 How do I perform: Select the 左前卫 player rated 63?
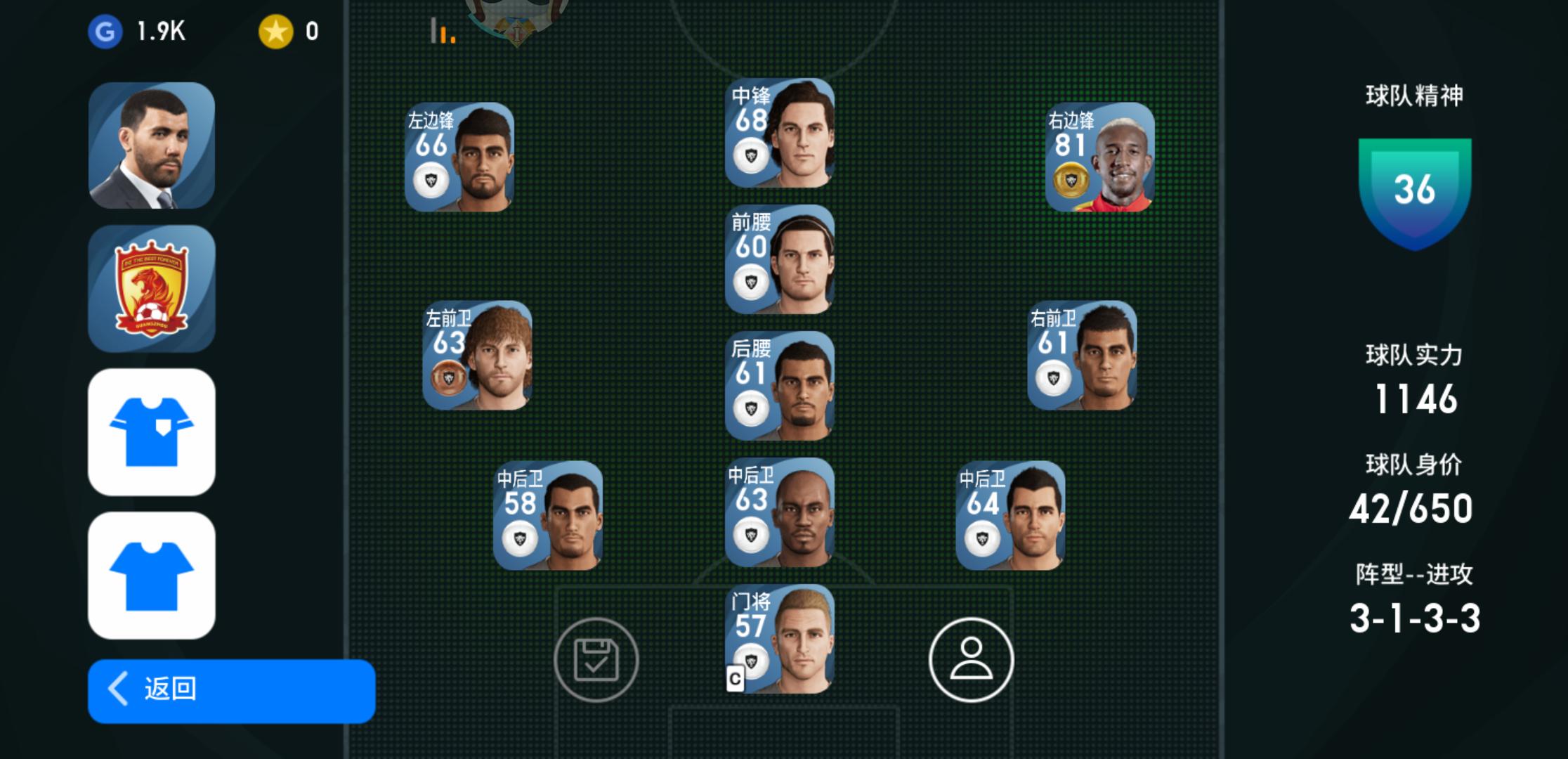[477, 356]
